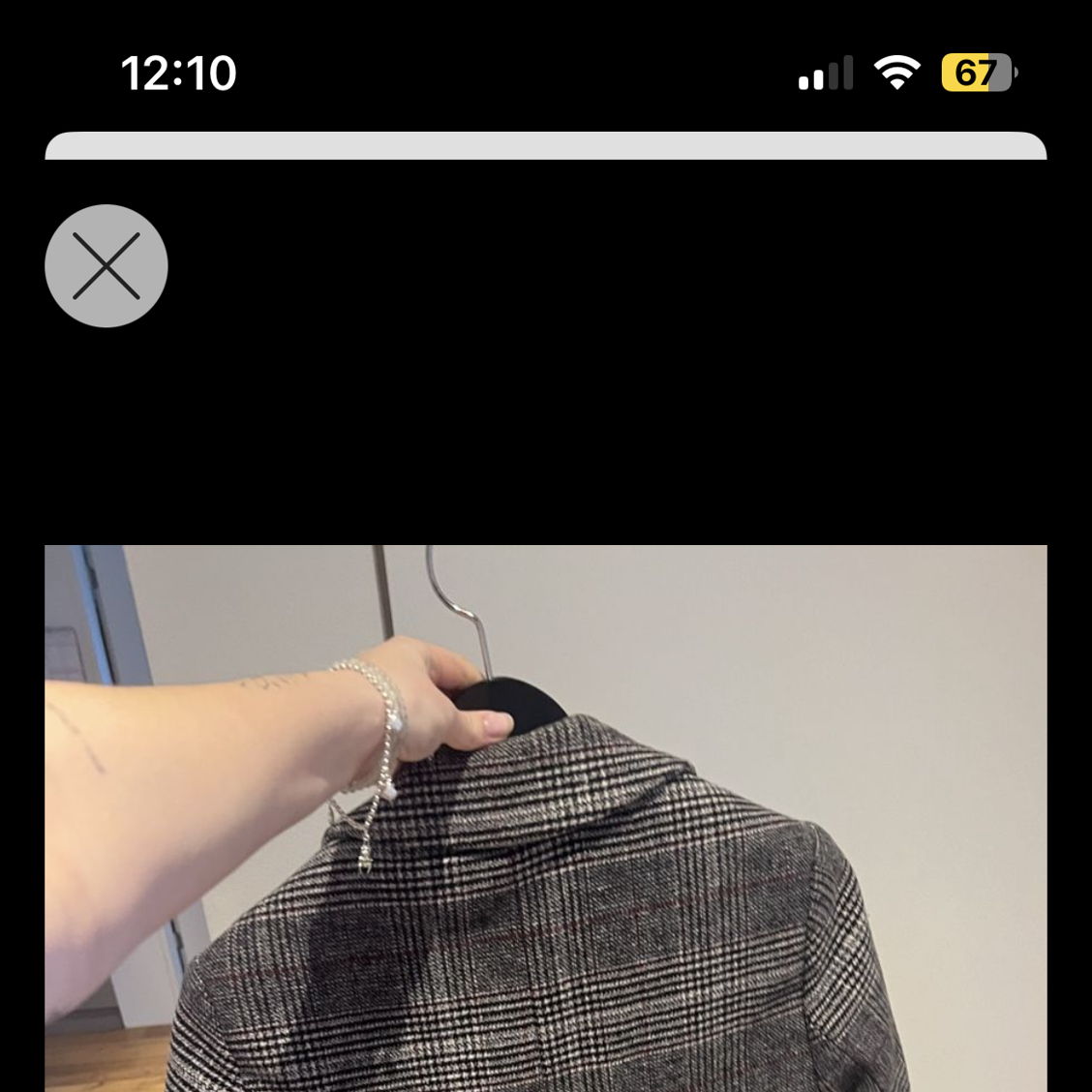
Task: Close the full-screen photo viewer
Action: (106, 265)
